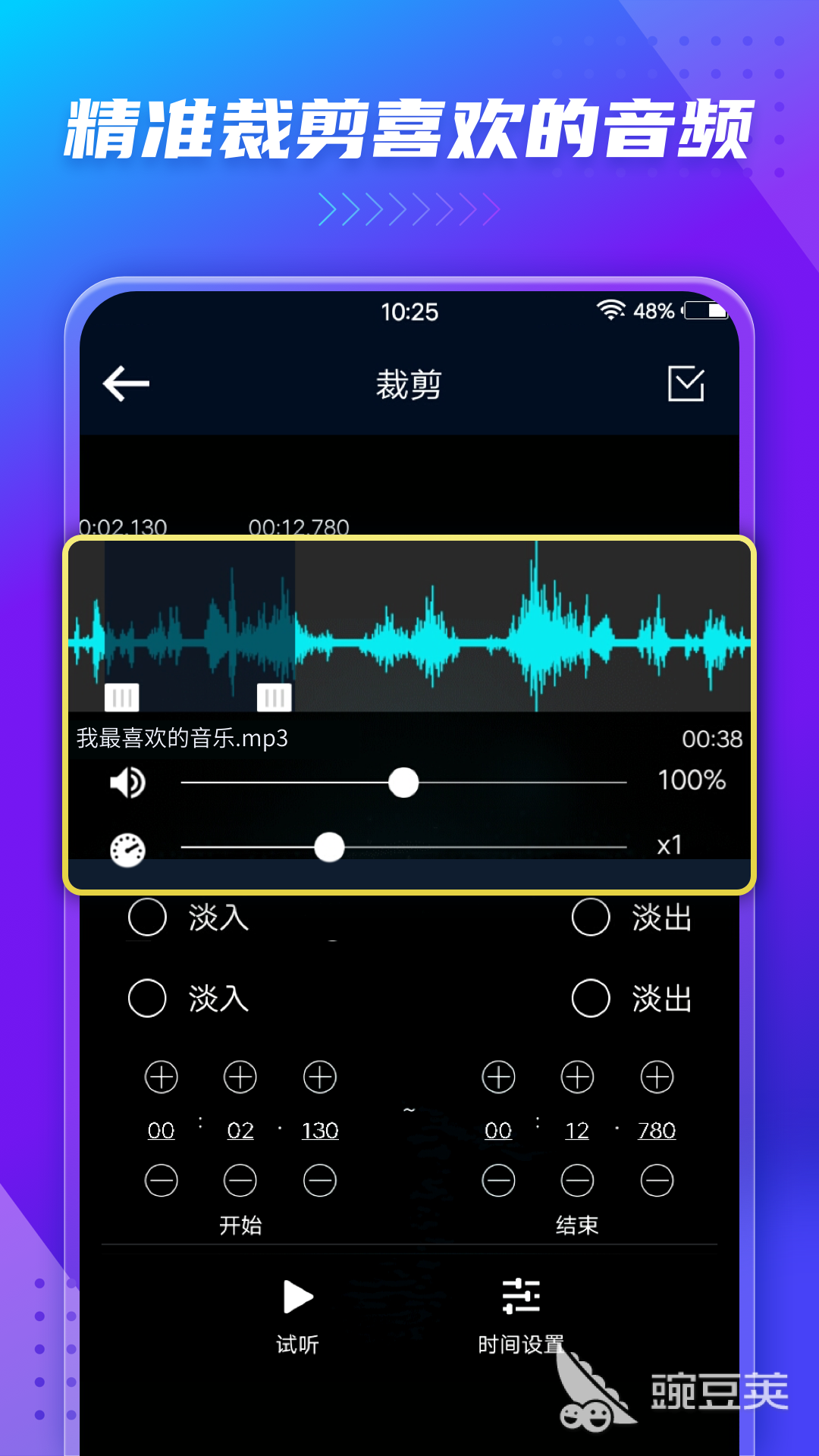Tap the speaker volume icon
819x1456 pixels.
[x=129, y=781]
